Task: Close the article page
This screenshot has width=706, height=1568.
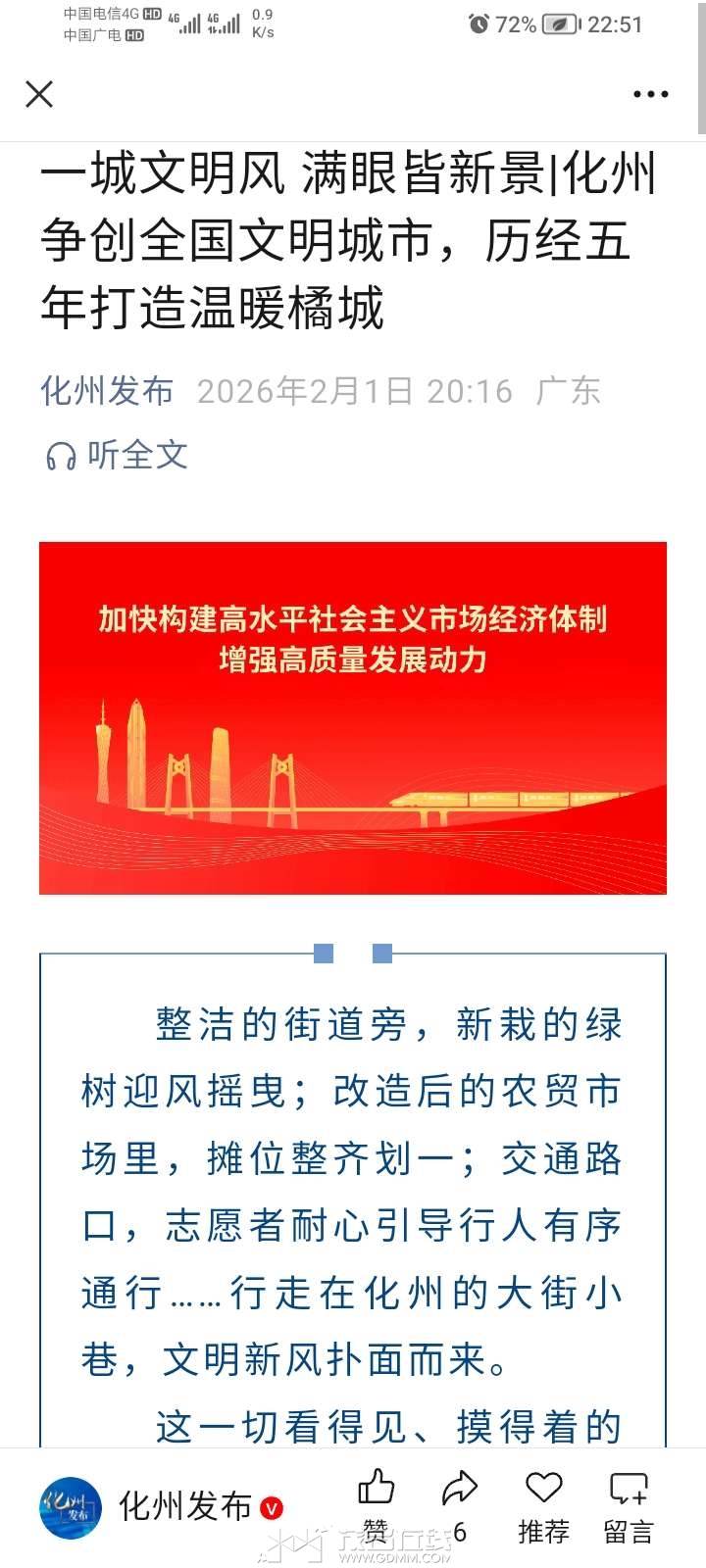Action: pos(39,94)
